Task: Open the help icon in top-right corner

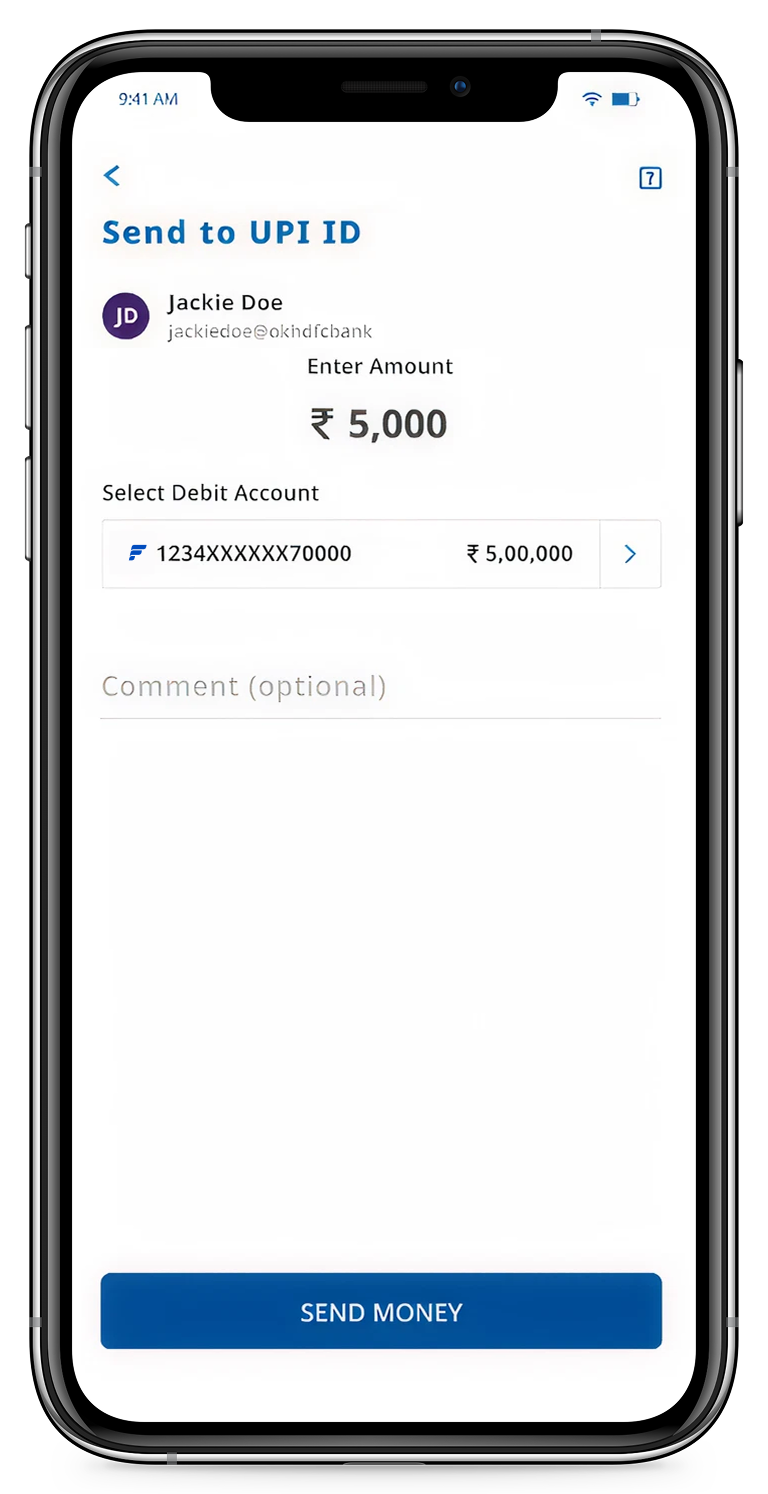Action: [650, 178]
